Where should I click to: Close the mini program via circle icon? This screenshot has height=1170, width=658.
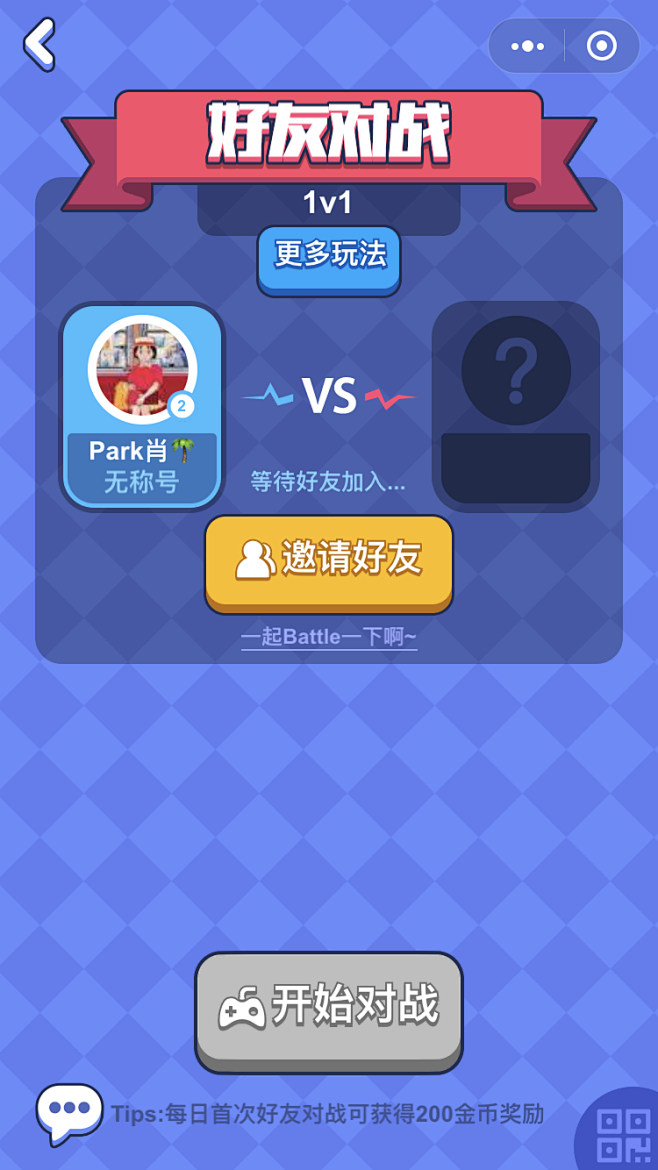point(602,46)
